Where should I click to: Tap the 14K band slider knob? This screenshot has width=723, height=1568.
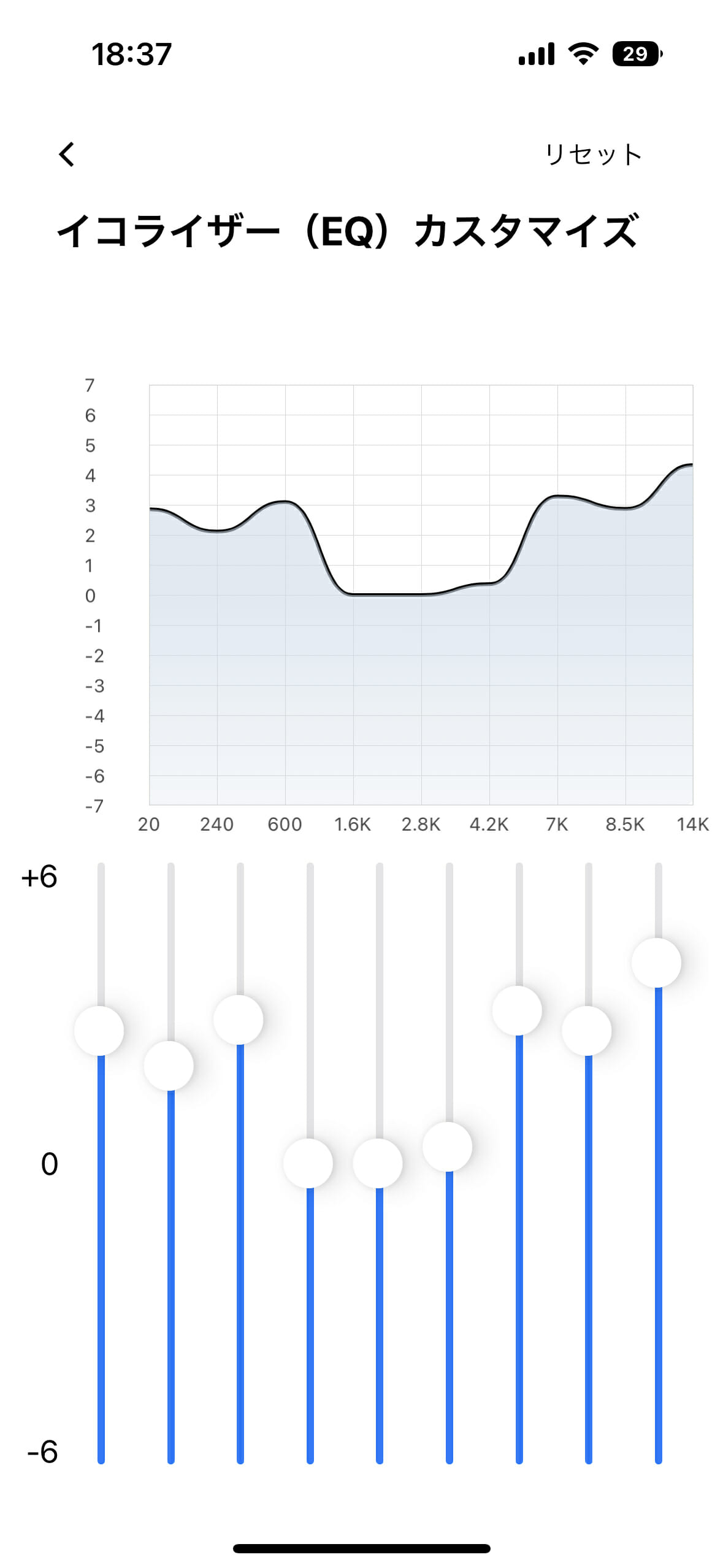657,963
